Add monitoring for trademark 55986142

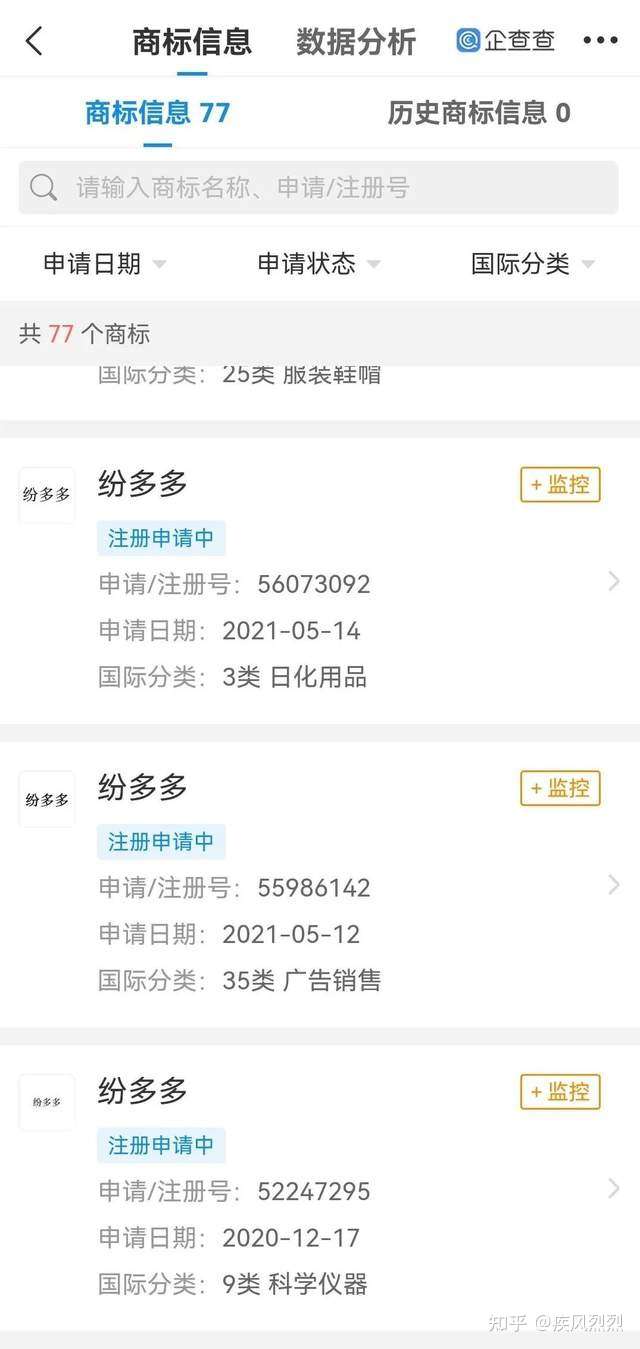coord(560,788)
